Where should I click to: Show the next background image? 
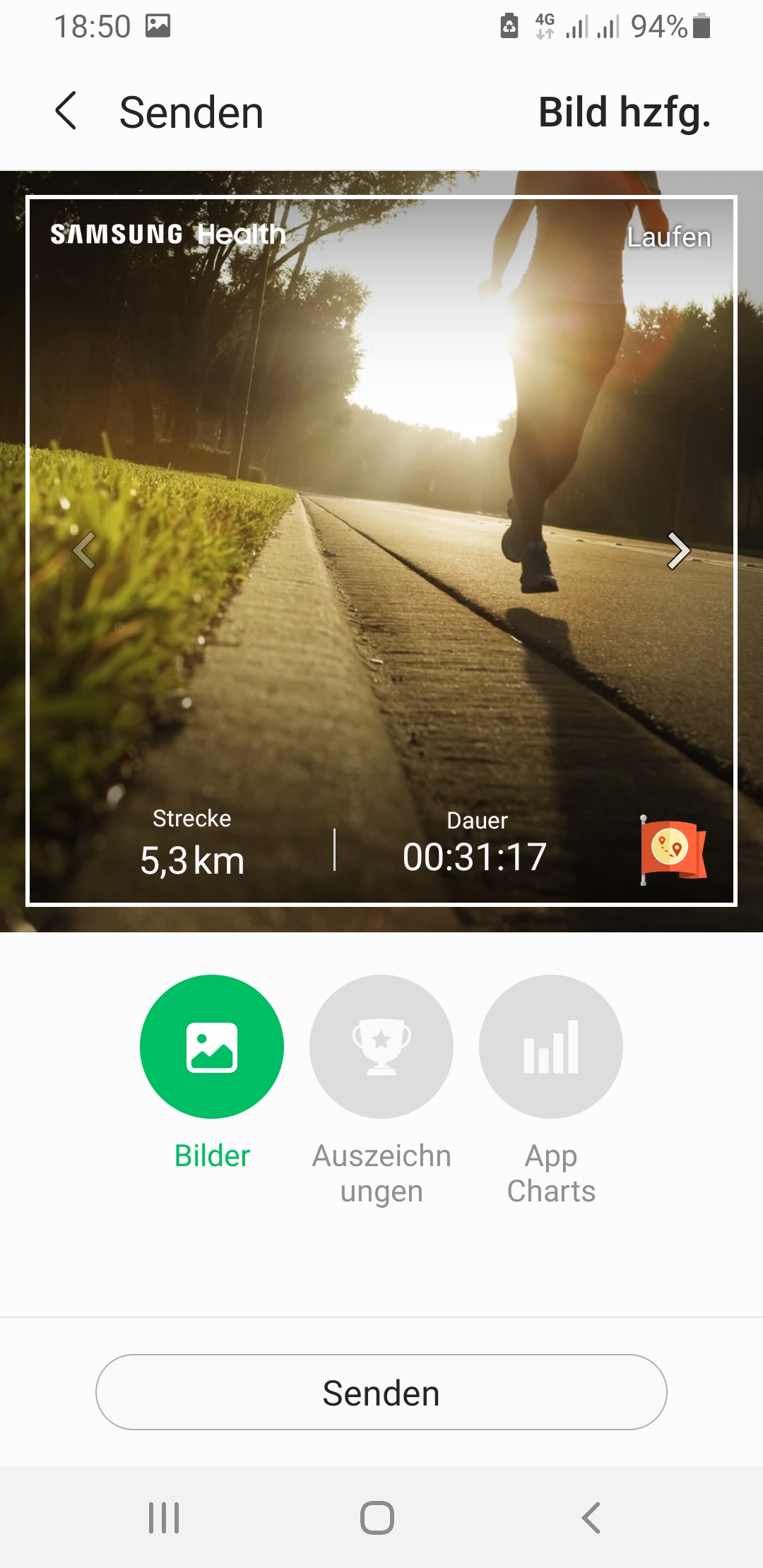[x=678, y=551]
